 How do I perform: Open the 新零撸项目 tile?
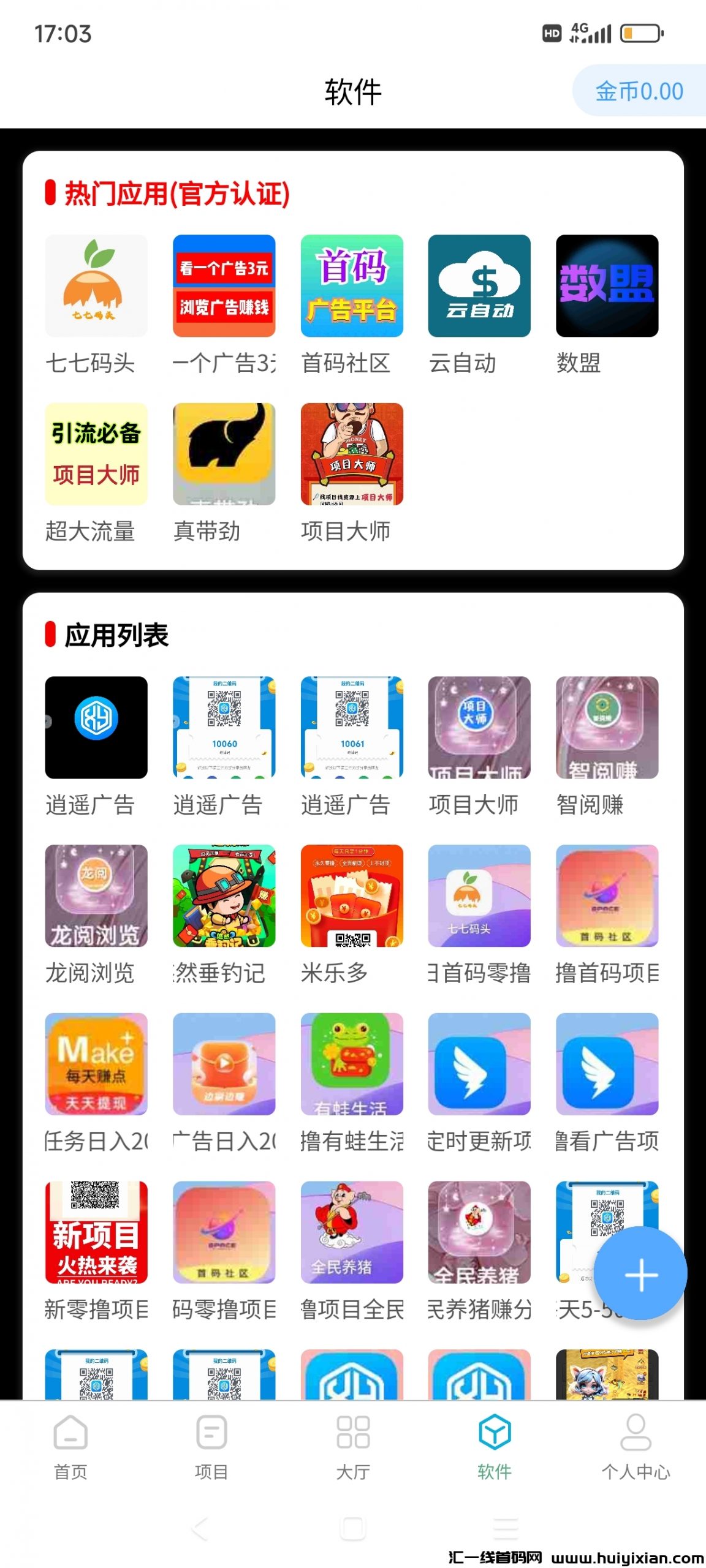pos(96,1232)
